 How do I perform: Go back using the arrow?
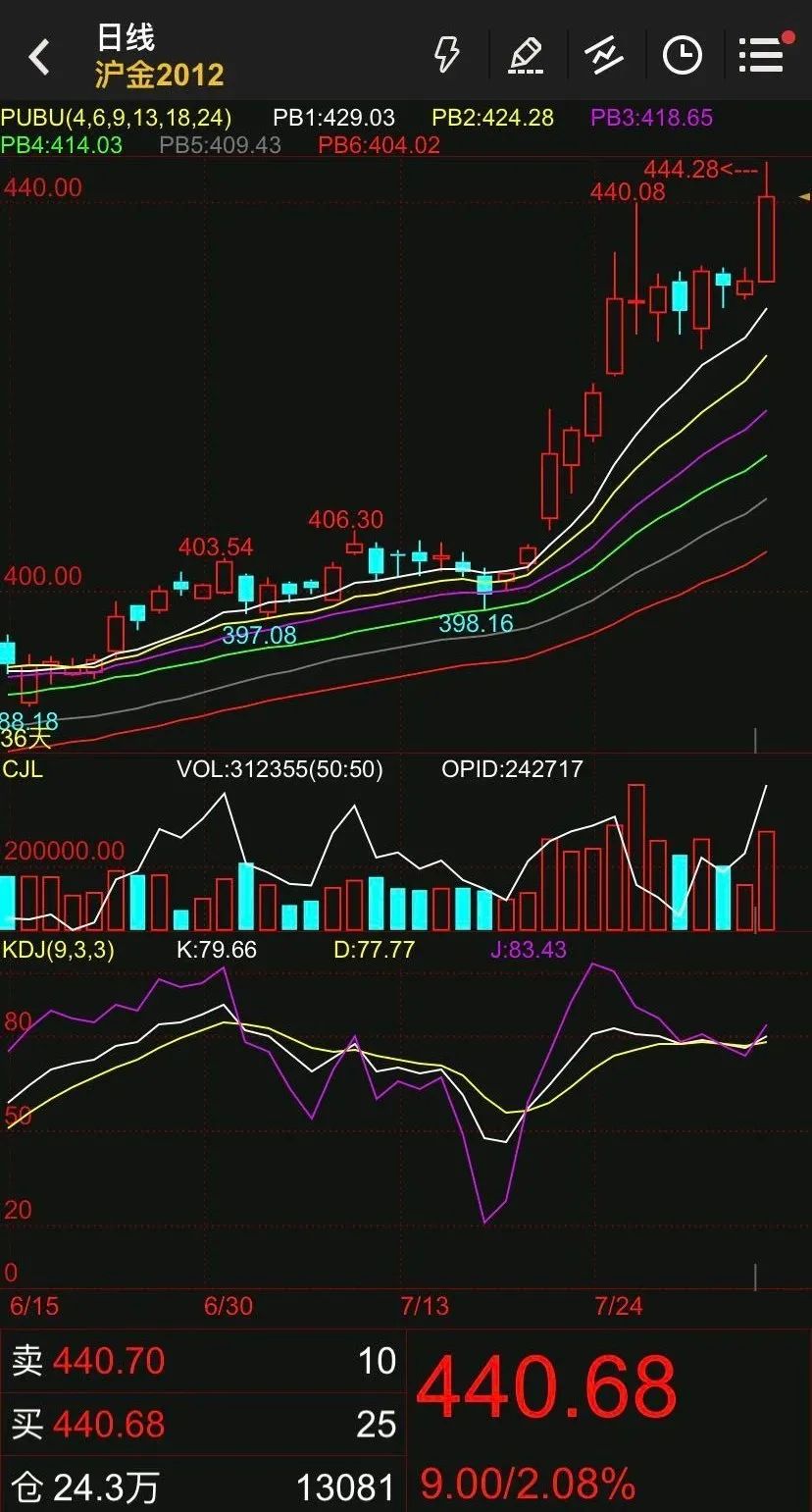[39, 57]
